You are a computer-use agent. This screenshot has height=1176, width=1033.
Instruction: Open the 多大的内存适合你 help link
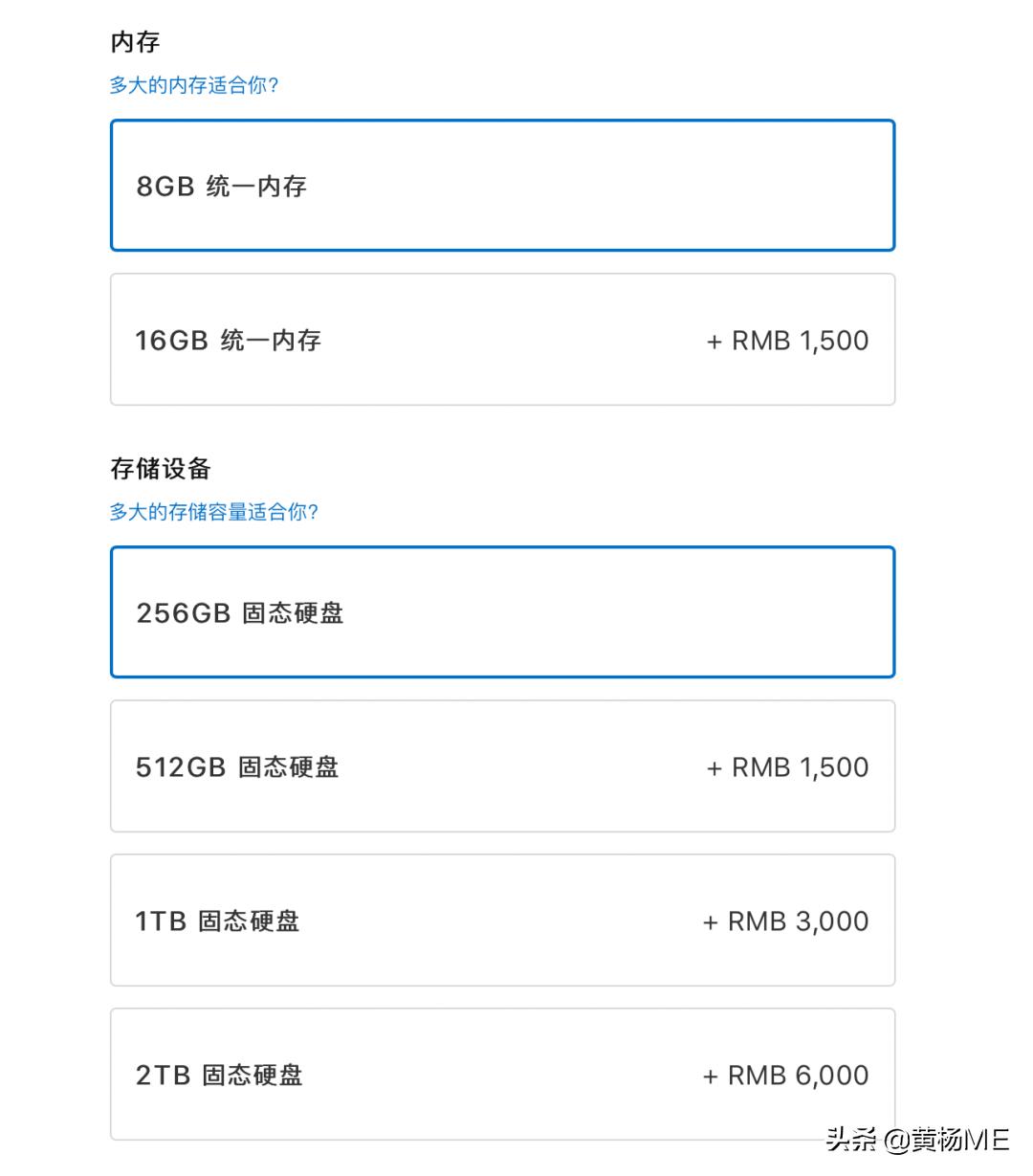(195, 85)
